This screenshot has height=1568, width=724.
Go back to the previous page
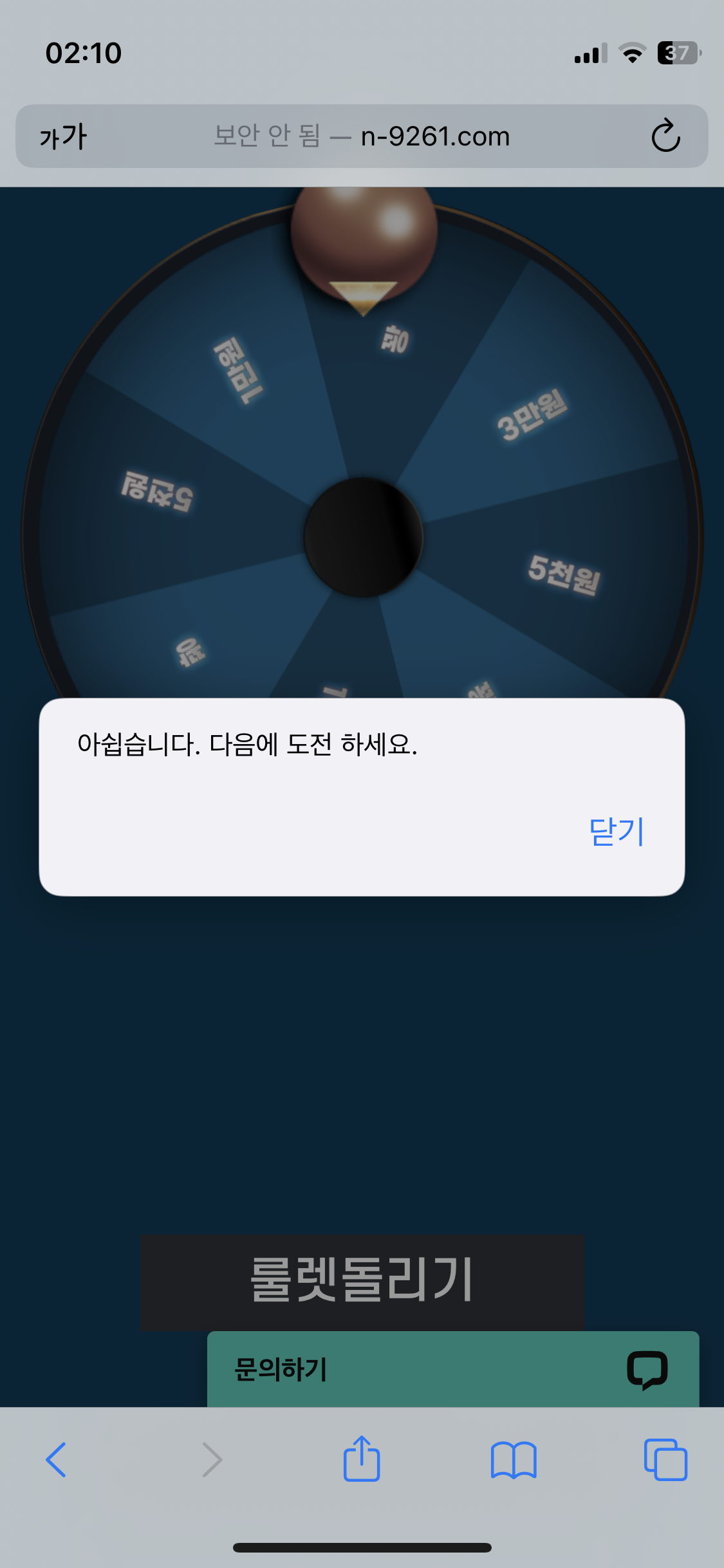coord(56,1459)
